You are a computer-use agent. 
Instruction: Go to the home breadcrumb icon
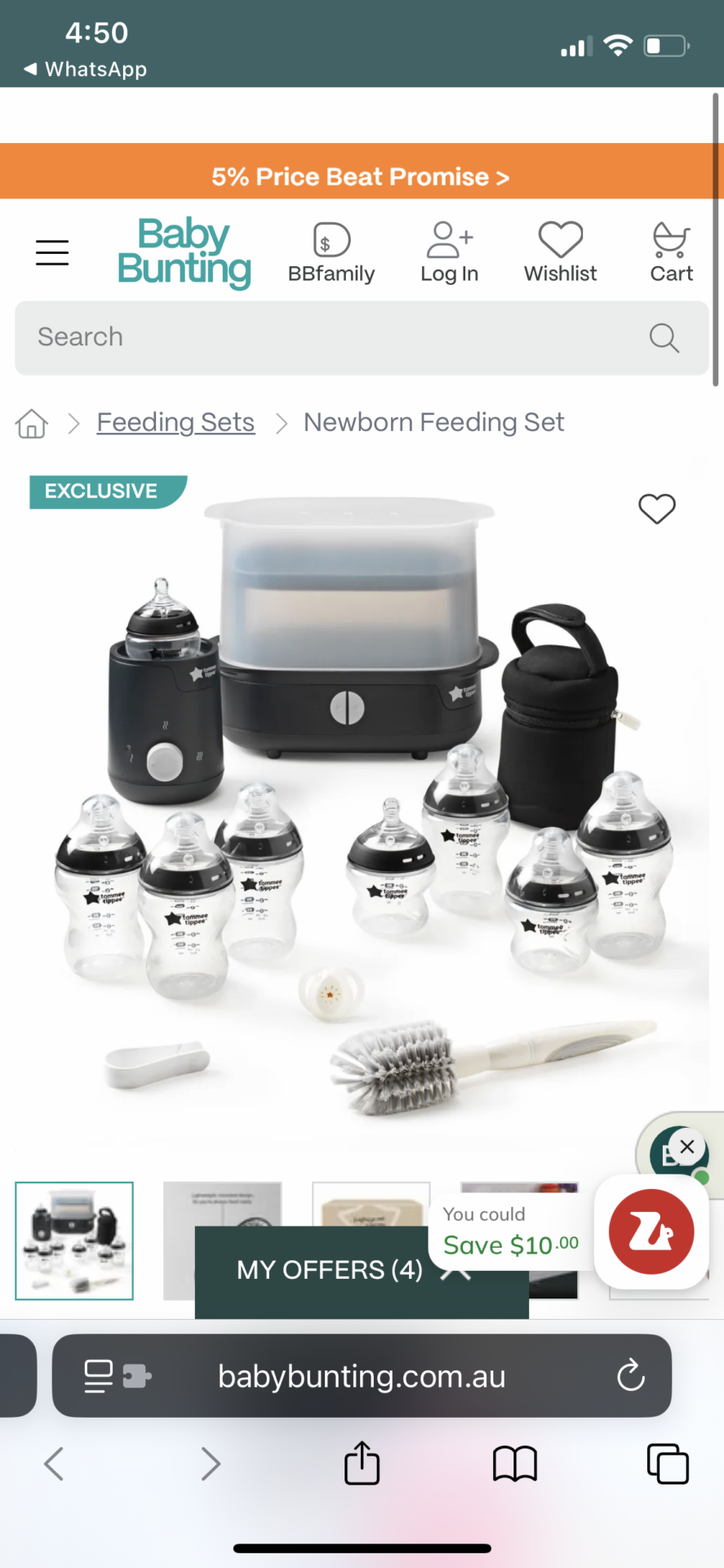(32, 423)
